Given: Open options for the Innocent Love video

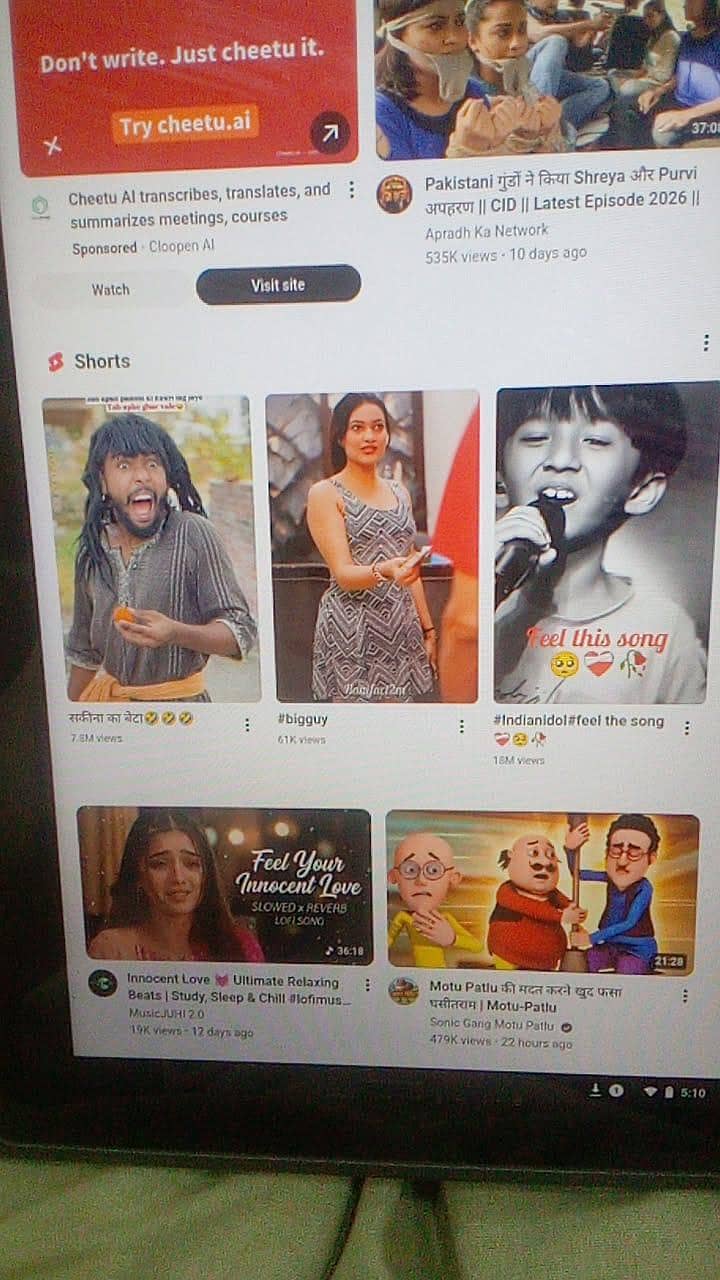Looking at the screenshot, I should 367,986.
